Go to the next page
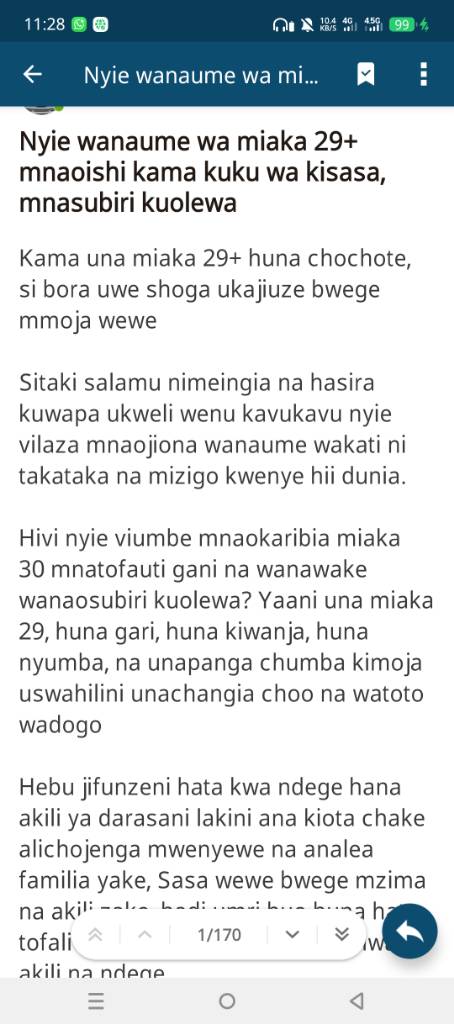Viewport: 454px width, 1024px height. 293,935
